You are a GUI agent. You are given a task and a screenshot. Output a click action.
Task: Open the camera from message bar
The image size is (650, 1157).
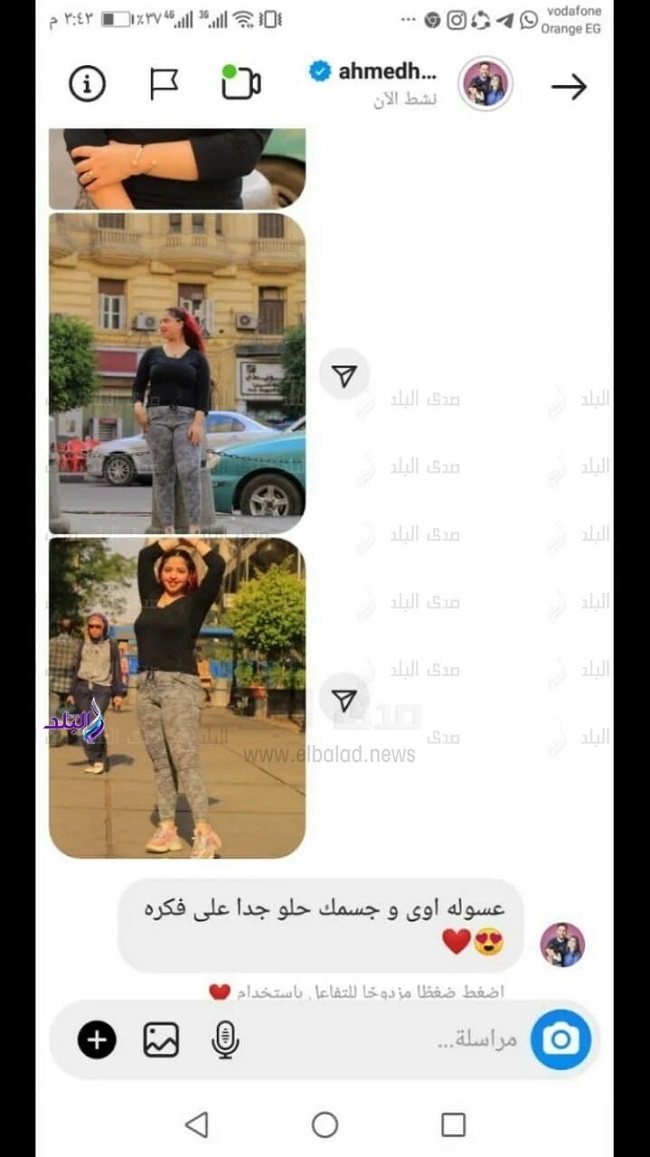point(560,1040)
